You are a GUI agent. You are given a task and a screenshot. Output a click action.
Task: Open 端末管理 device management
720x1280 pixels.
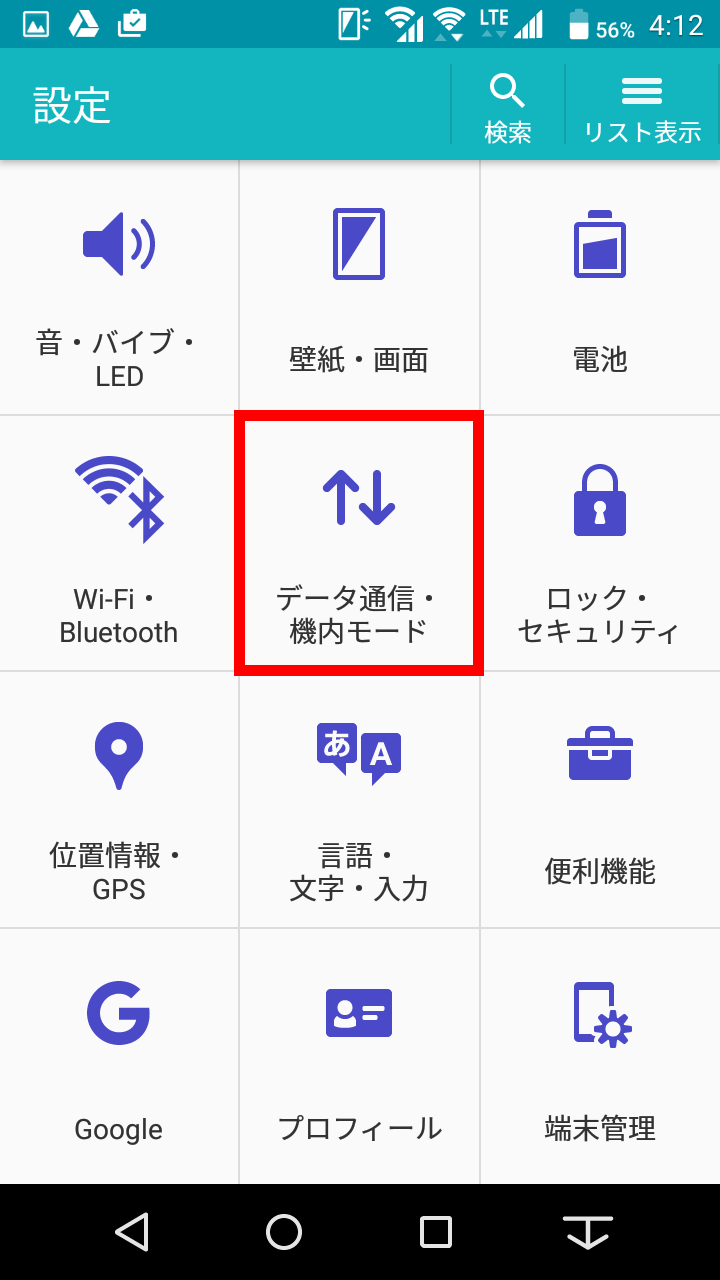coord(600,1055)
